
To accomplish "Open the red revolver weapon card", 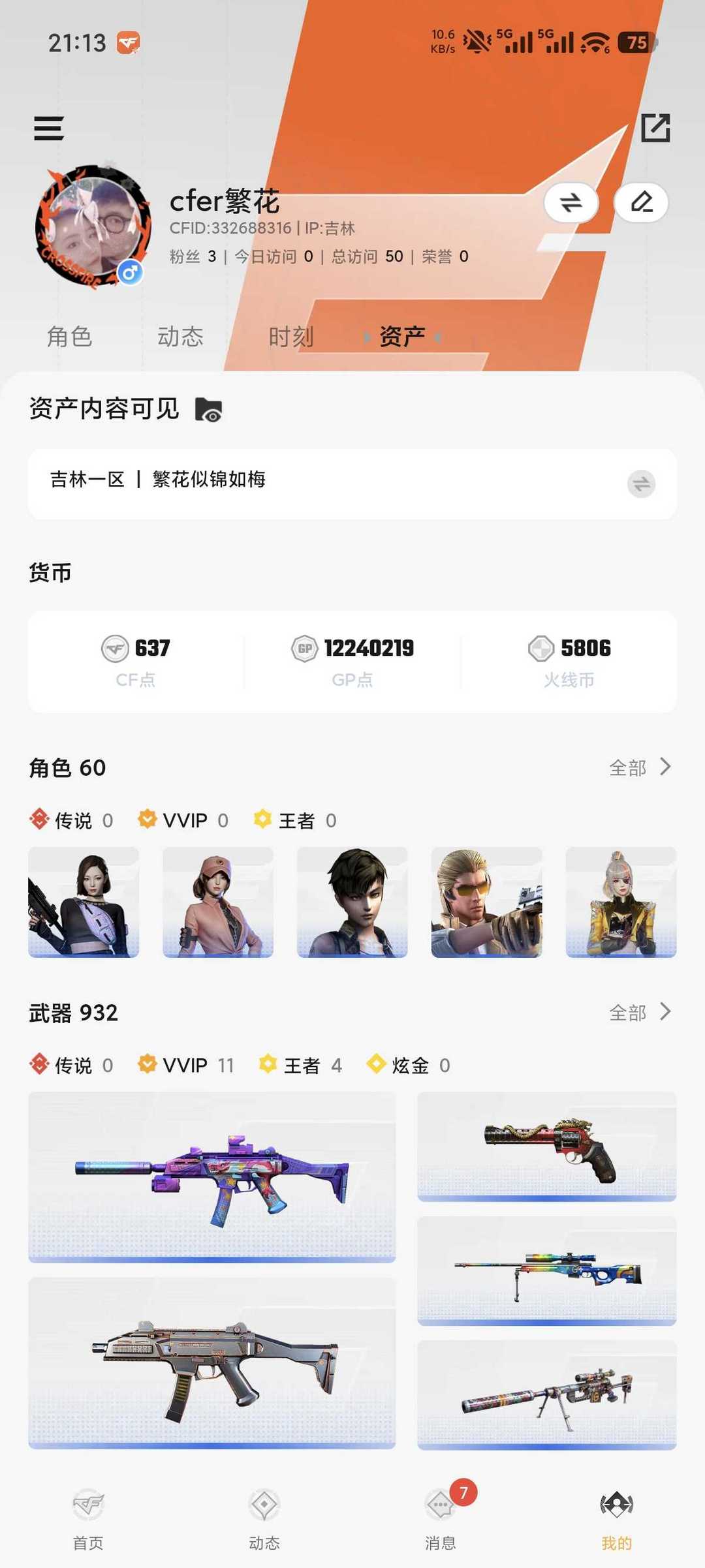I will [x=547, y=1146].
